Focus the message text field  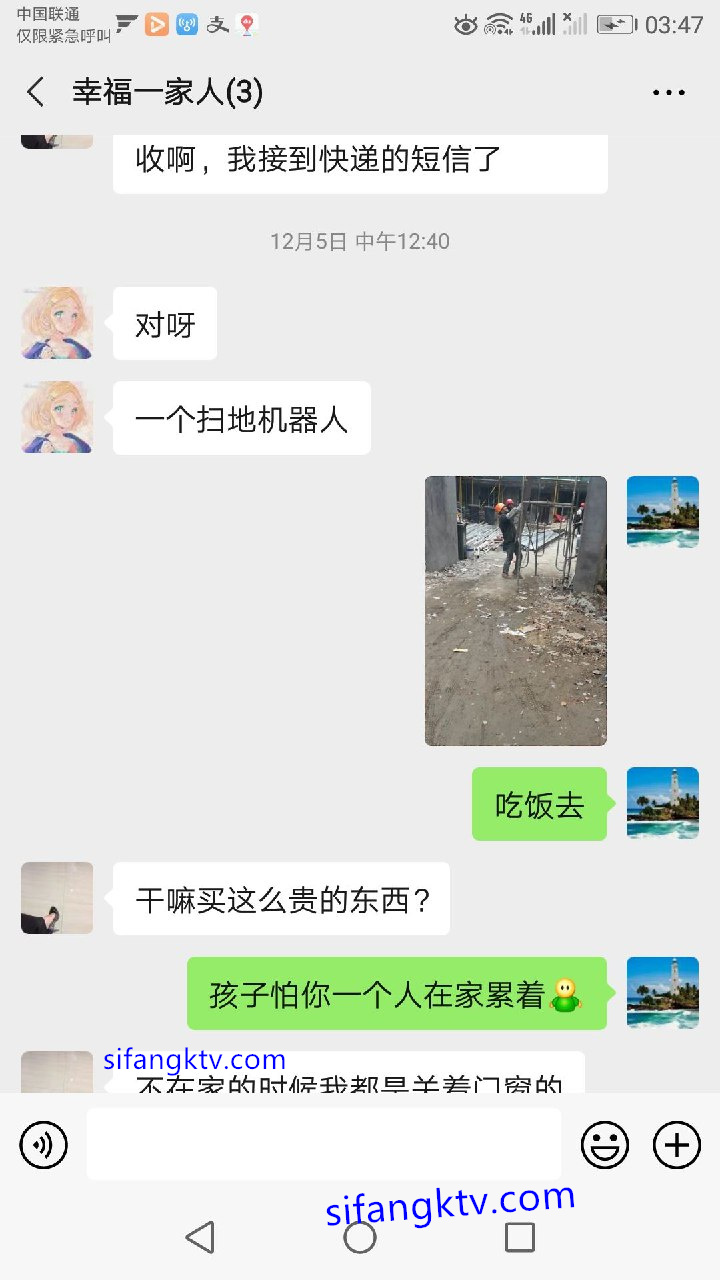click(323, 1145)
